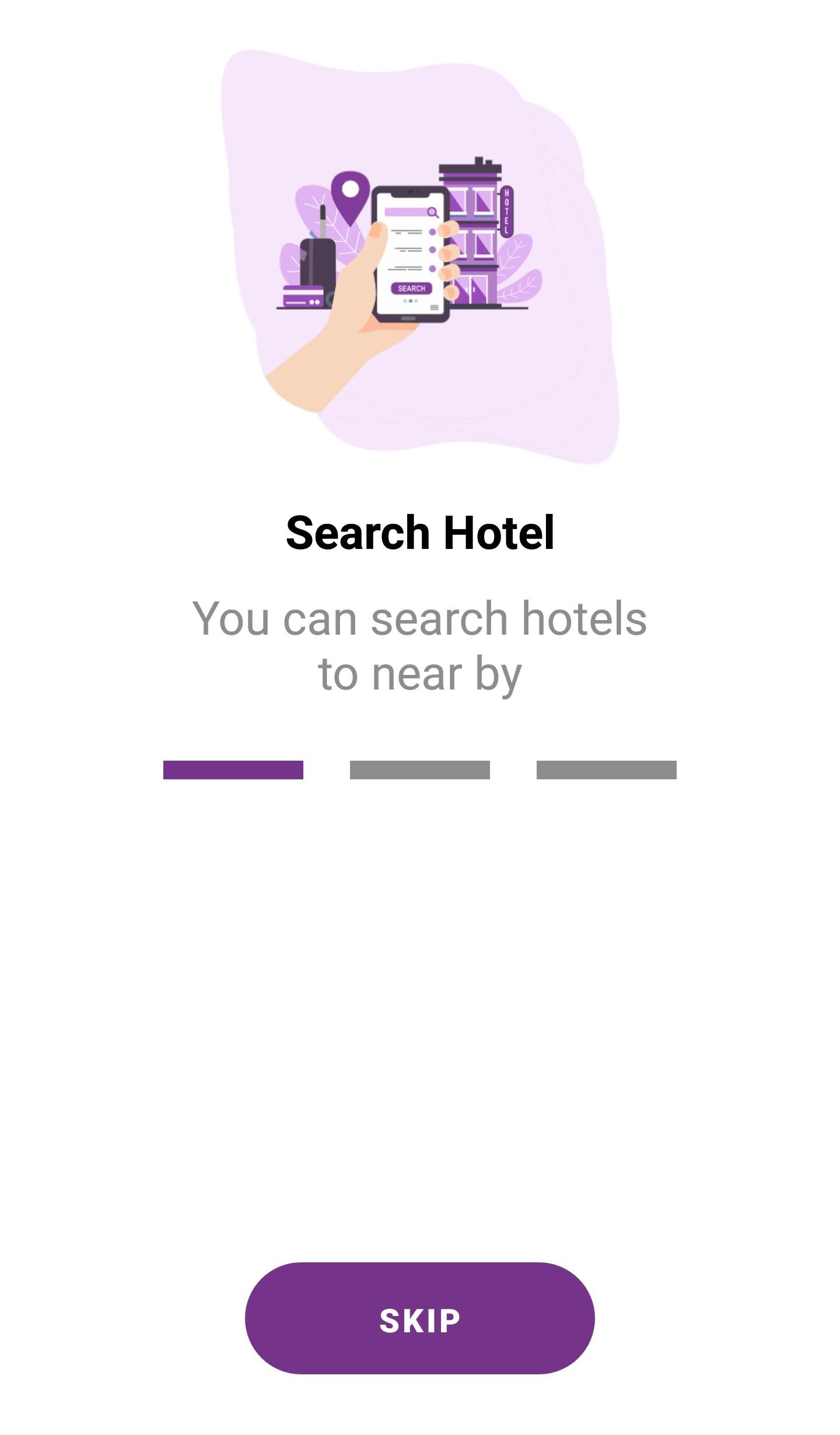Select the first purple page indicator bar
Viewport: 840px width, 1435px height.
tap(233, 770)
